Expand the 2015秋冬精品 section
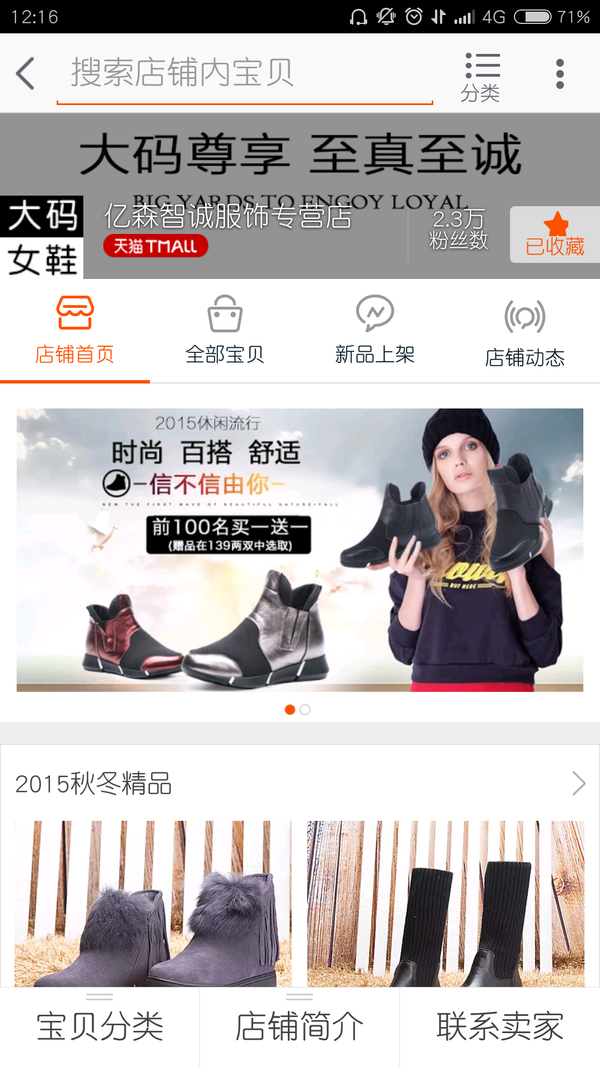This screenshot has width=600, height=1067. click(578, 783)
